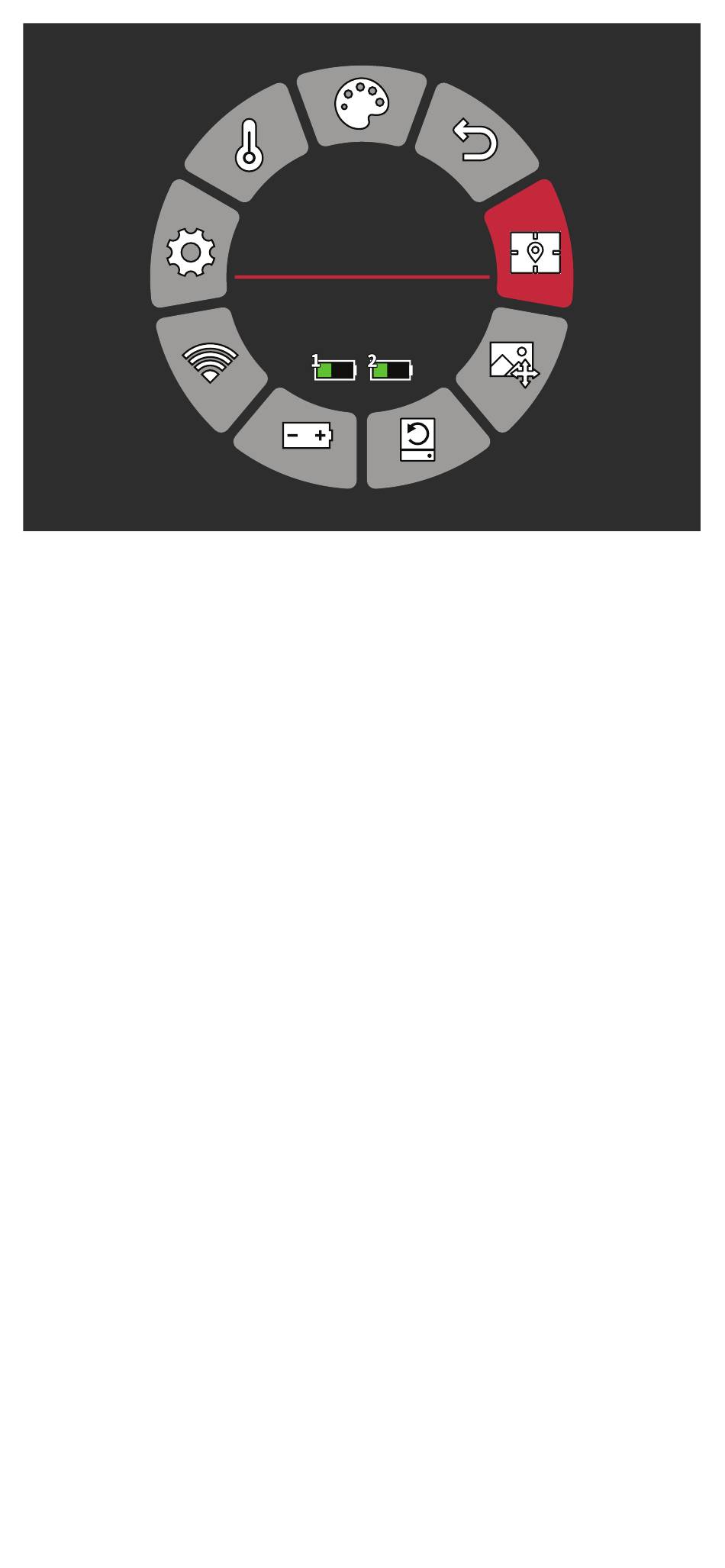Select the thermometer option

coord(248,143)
